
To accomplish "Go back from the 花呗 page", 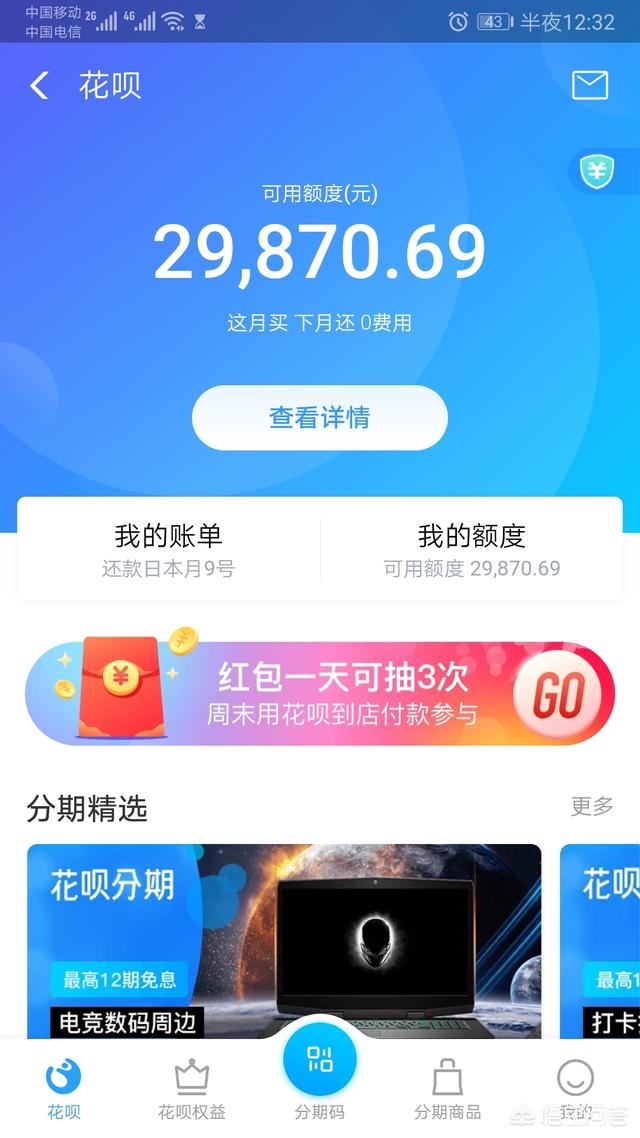I will (39, 86).
